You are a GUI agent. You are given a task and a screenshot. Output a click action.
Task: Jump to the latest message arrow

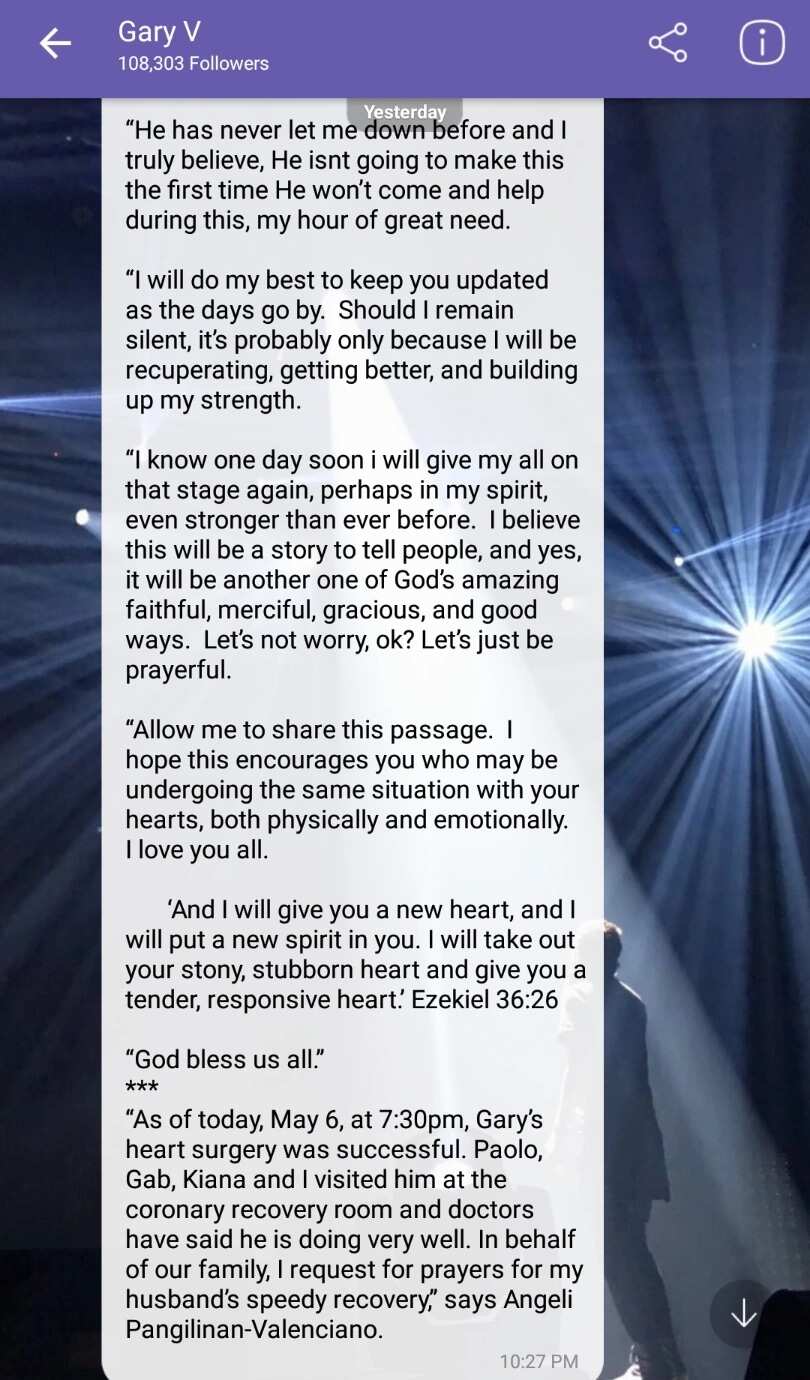743,1313
